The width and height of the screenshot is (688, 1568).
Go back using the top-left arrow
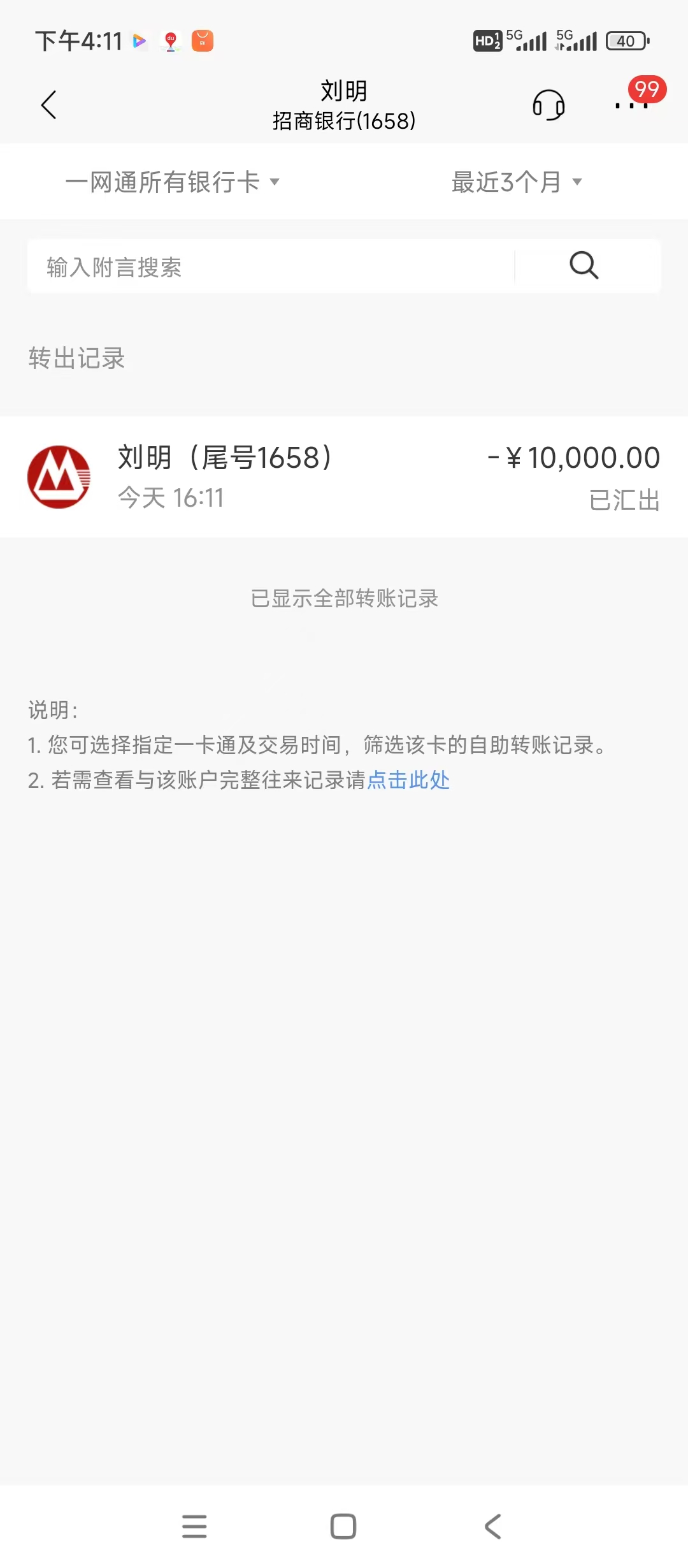(48, 105)
